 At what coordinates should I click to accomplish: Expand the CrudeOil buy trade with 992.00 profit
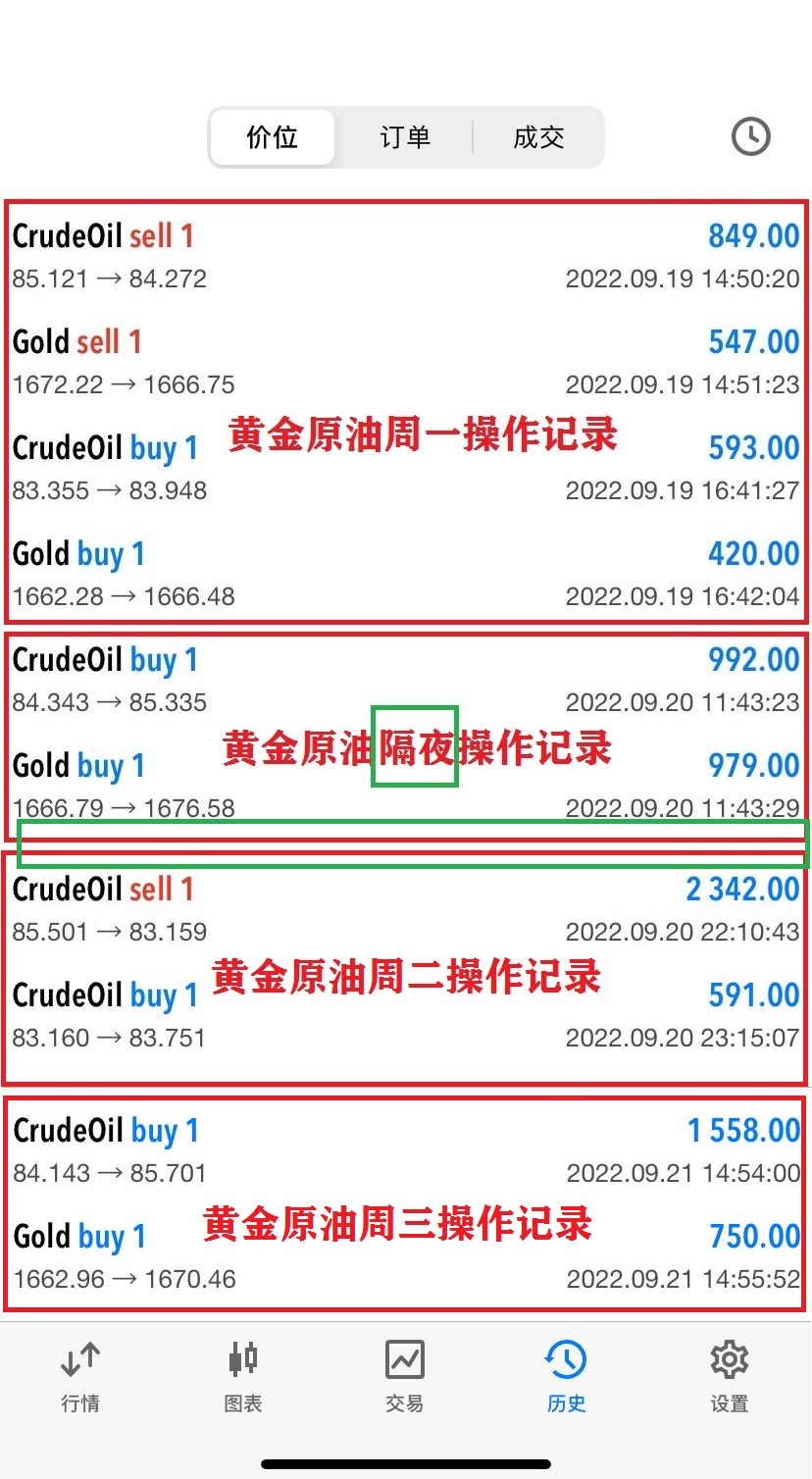click(x=406, y=679)
